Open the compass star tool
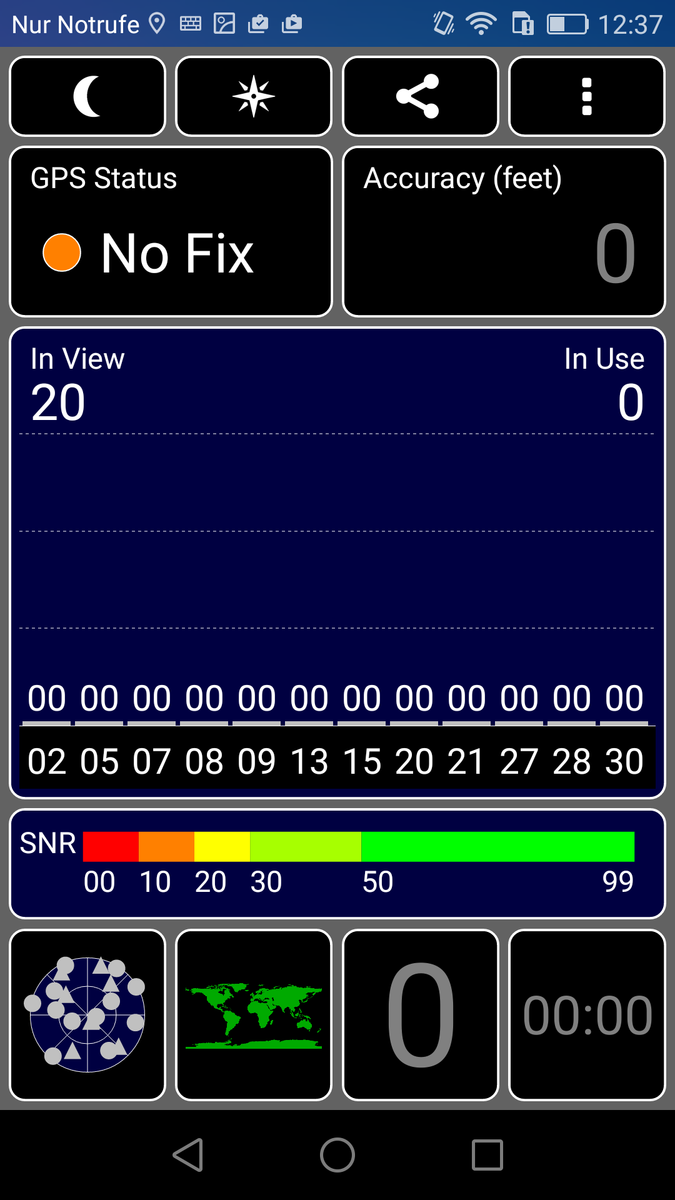Image resolution: width=675 pixels, height=1200 pixels. point(253,96)
